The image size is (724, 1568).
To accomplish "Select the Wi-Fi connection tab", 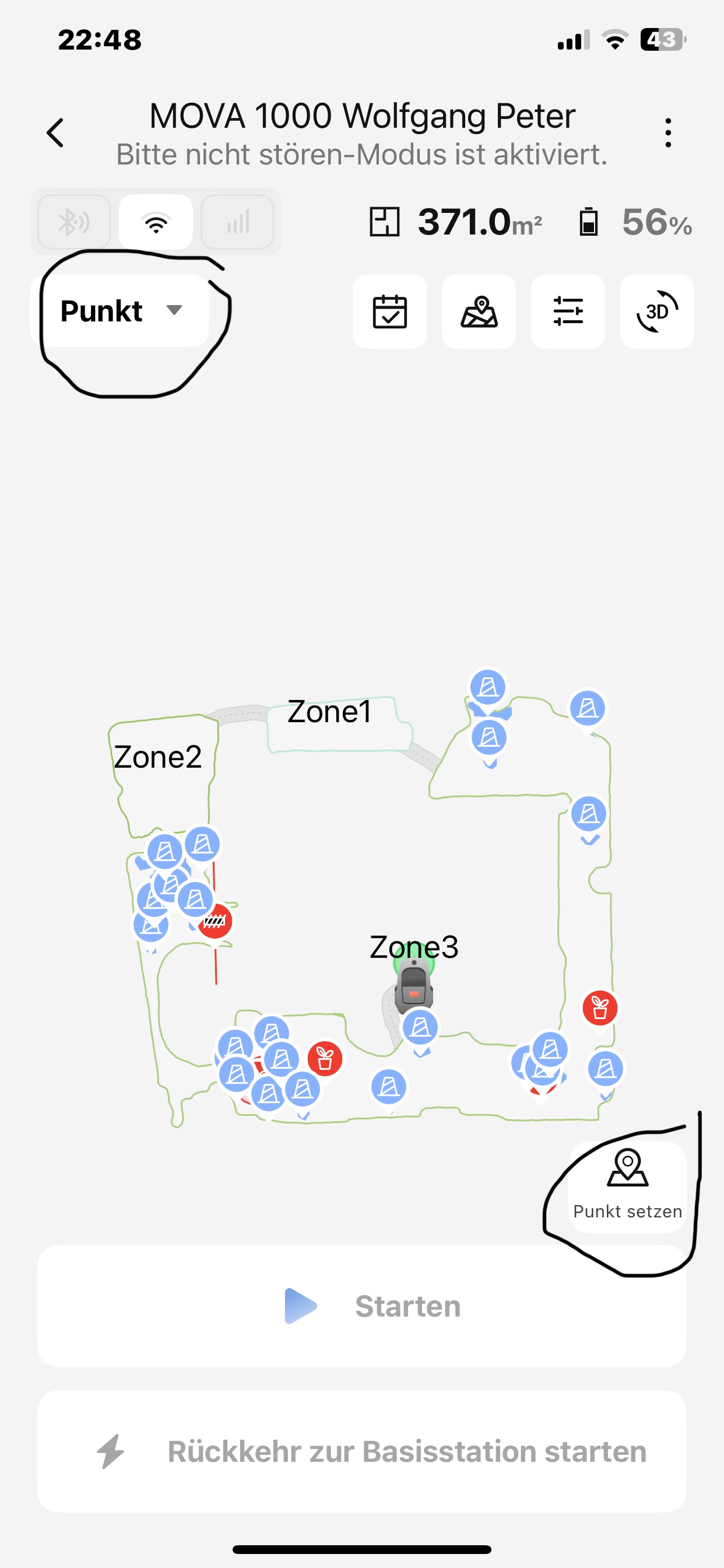I will [156, 222].
